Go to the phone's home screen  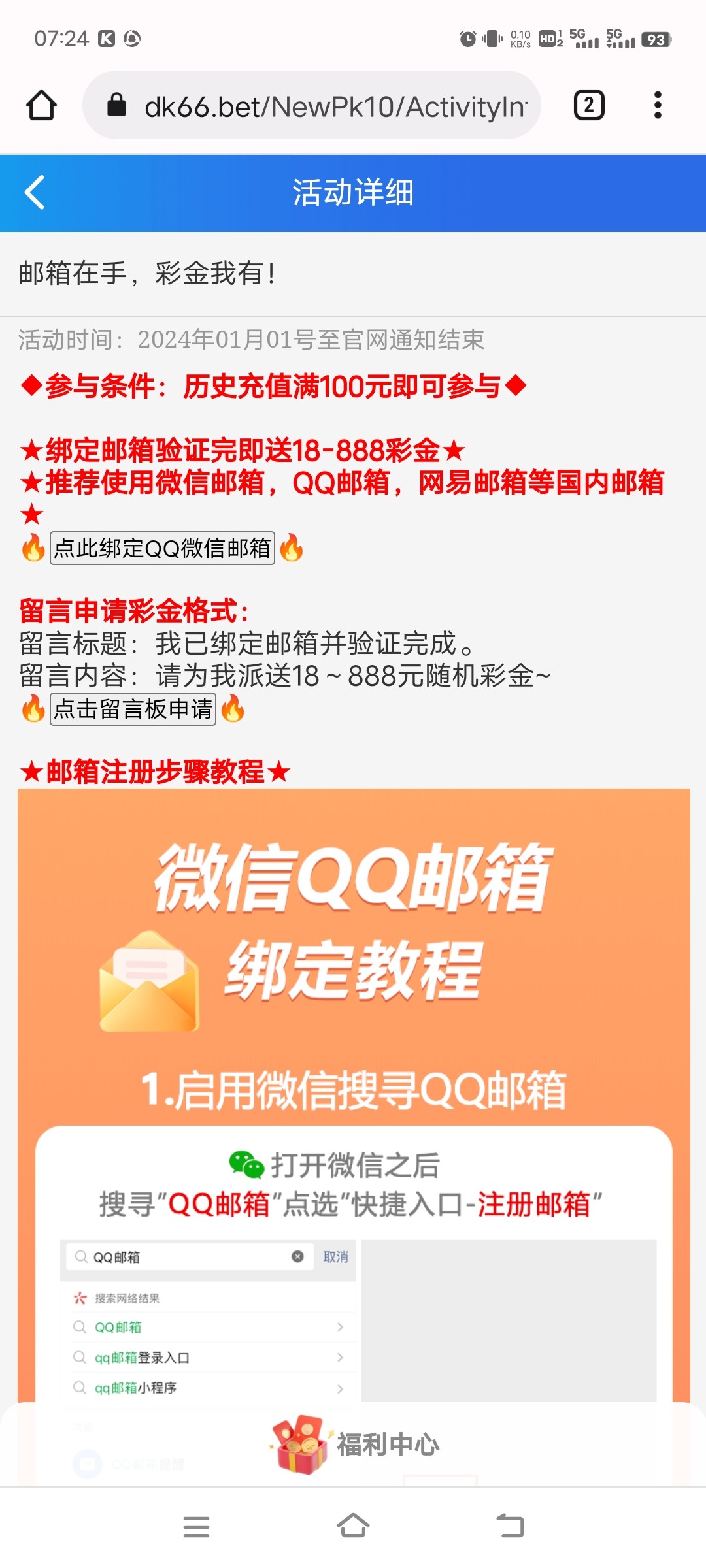pyautogui.click(x=353, y=1527)
